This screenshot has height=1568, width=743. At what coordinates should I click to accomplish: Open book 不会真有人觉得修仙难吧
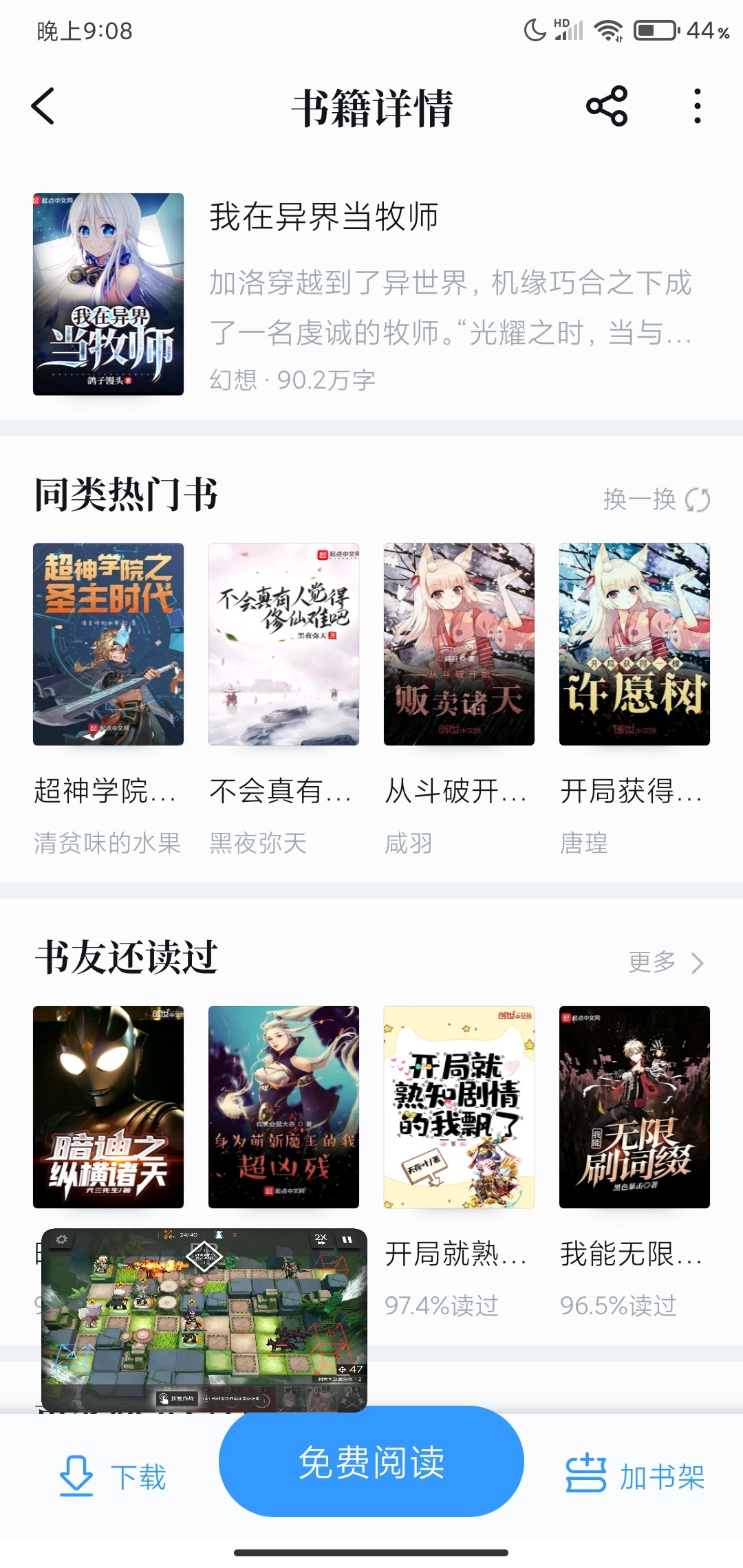click(283, 644)
